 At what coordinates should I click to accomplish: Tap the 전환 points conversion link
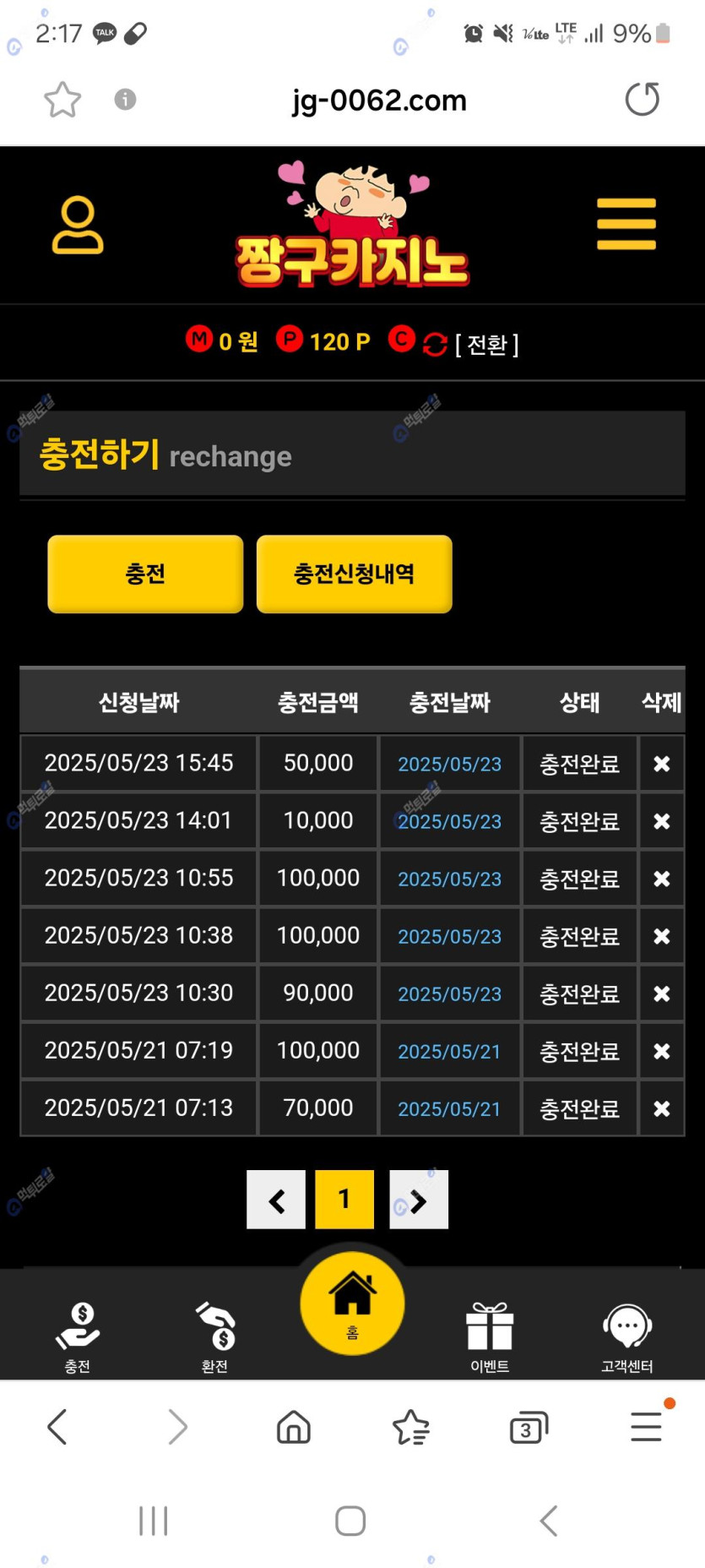coord(486,344)
